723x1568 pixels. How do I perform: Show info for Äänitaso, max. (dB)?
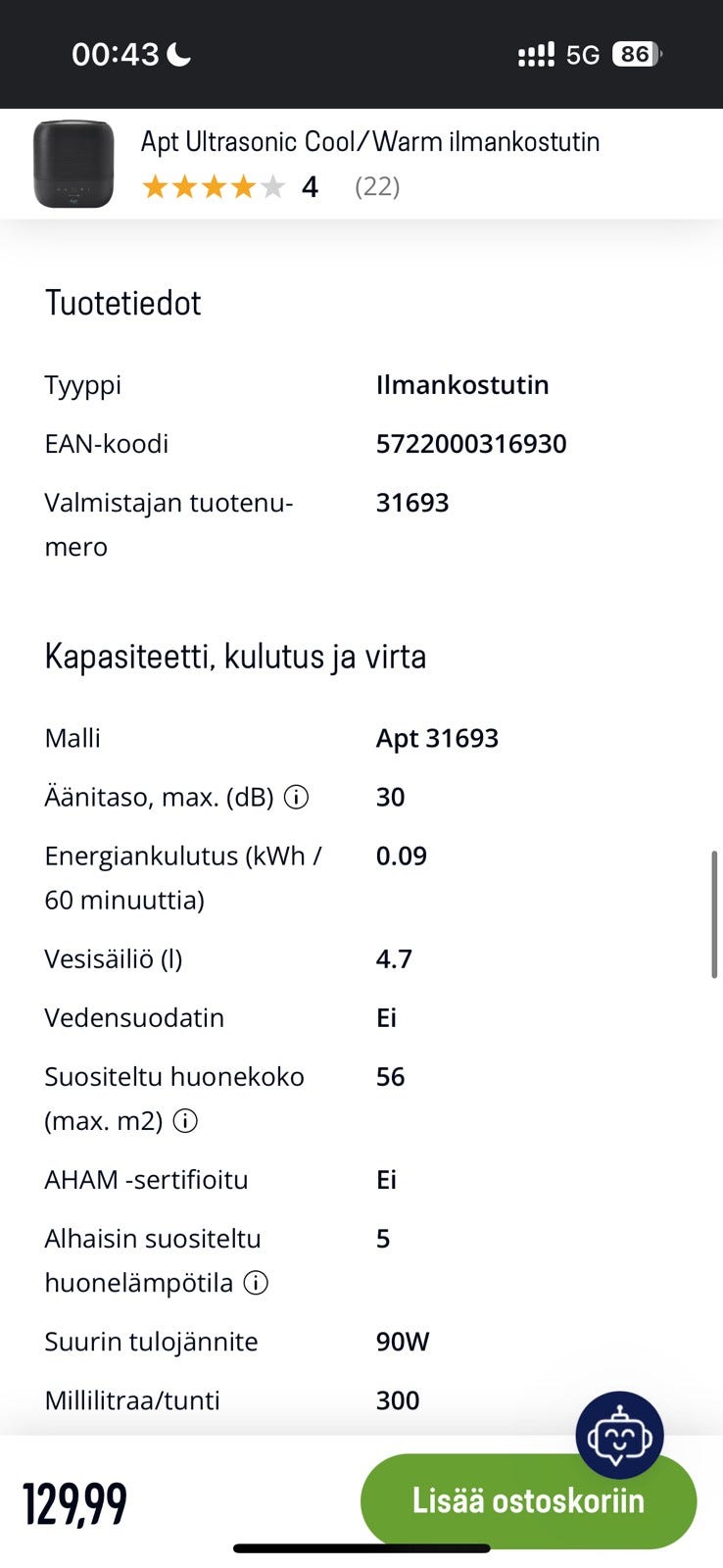[x=296, y=797]
